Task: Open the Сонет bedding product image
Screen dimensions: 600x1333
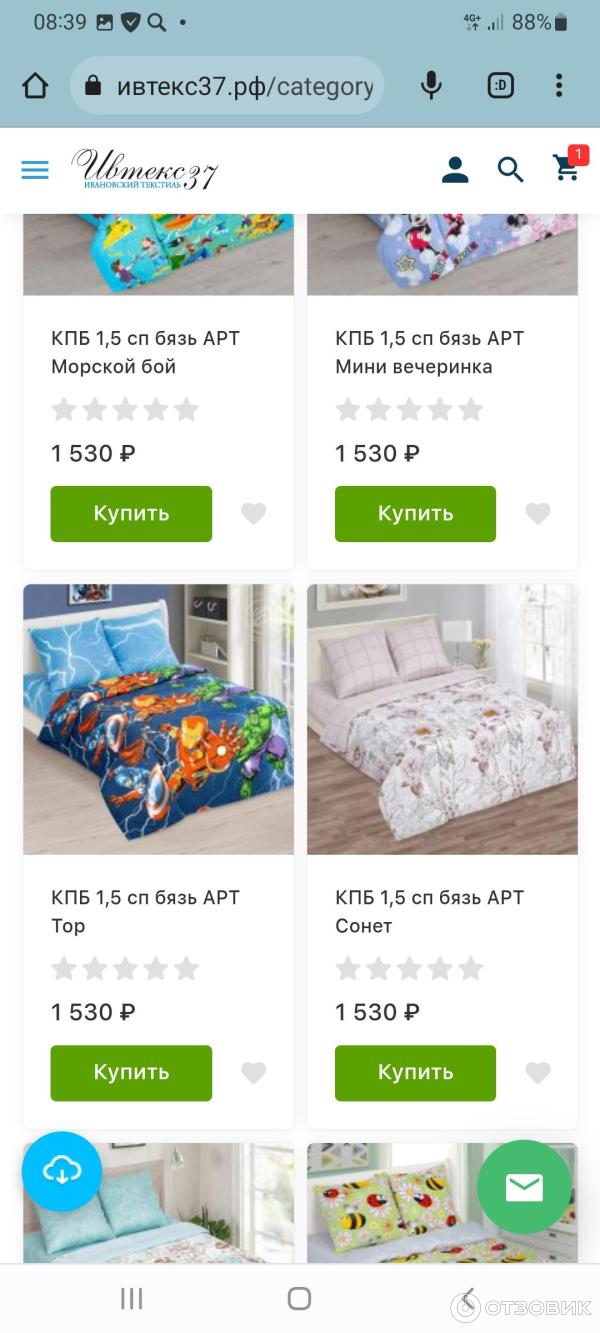Action: coord(442,719)
